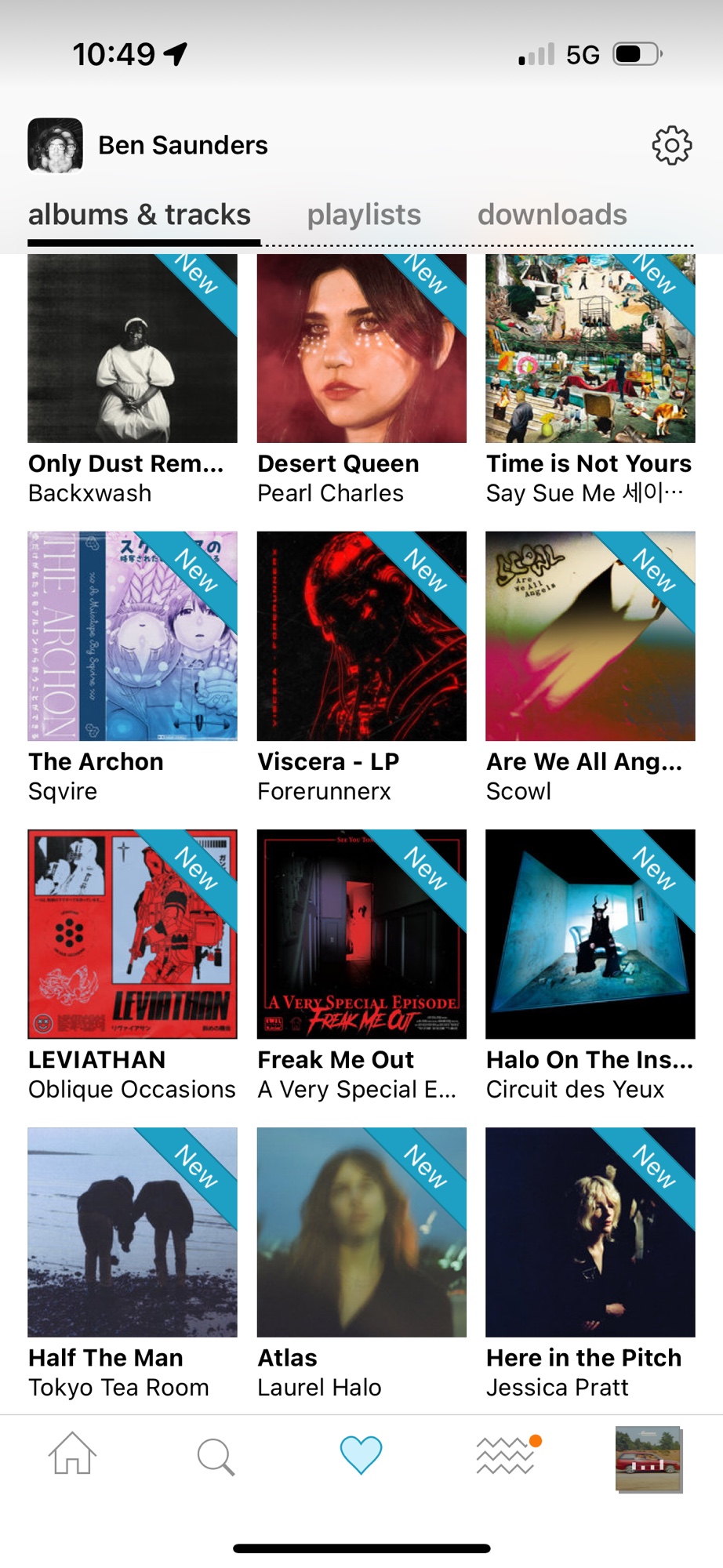Switch to the downloads tab
This screenshot has width=723, height=1568.
pyautogui.click(x=552, y=215)
